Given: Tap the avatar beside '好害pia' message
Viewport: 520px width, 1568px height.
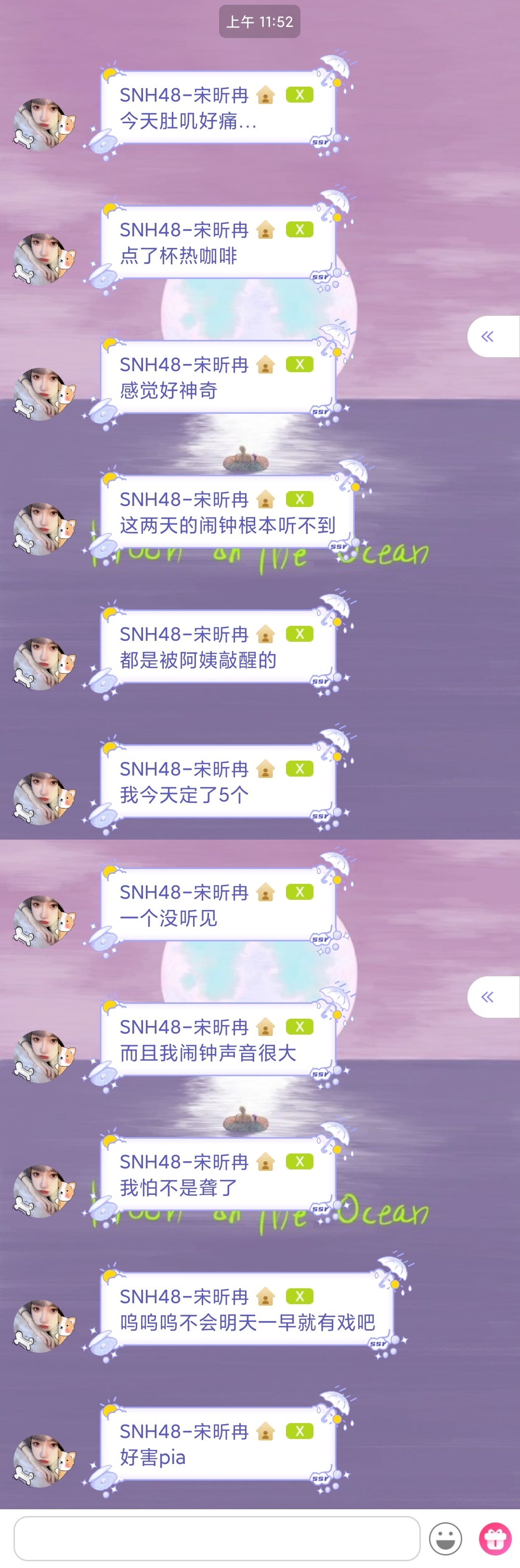Looking at the screenshot, I should point(44,1460).
